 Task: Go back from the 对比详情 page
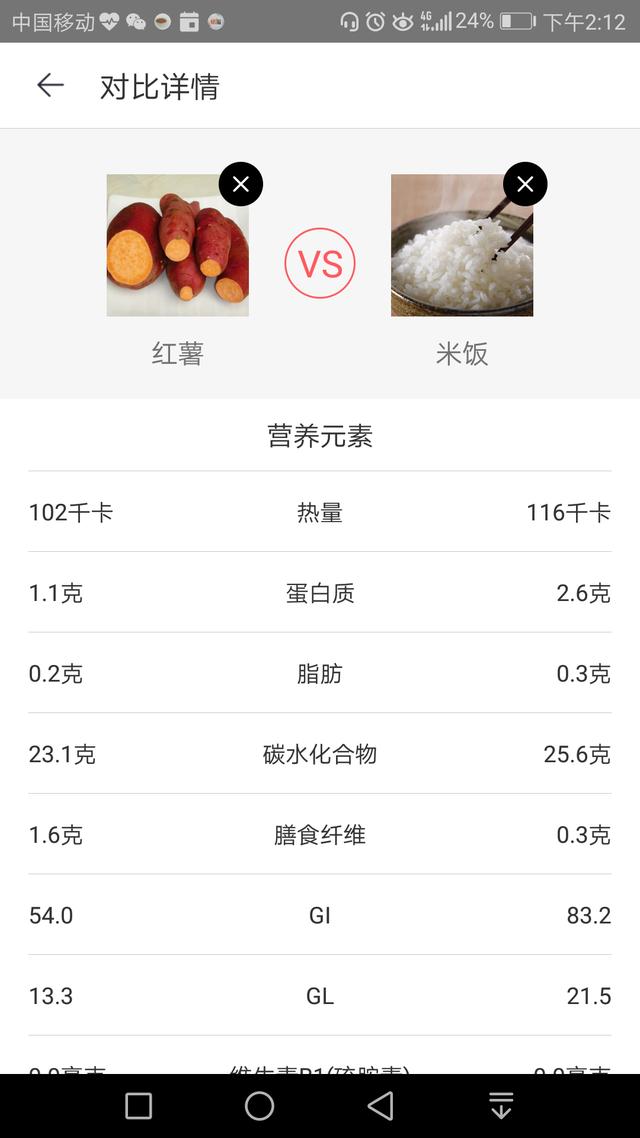click(x=50, y=86)
